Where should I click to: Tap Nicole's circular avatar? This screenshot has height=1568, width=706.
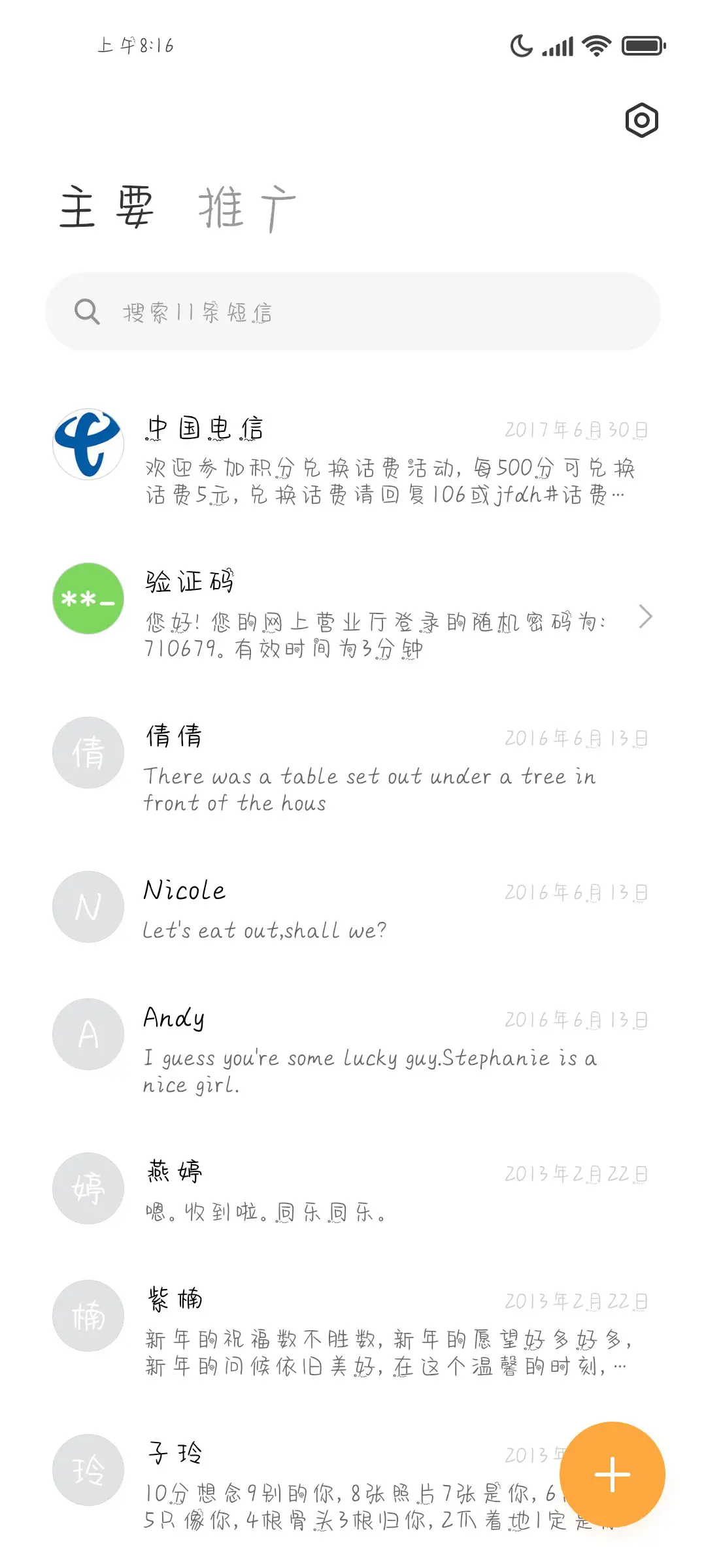(x=88, y=907)
